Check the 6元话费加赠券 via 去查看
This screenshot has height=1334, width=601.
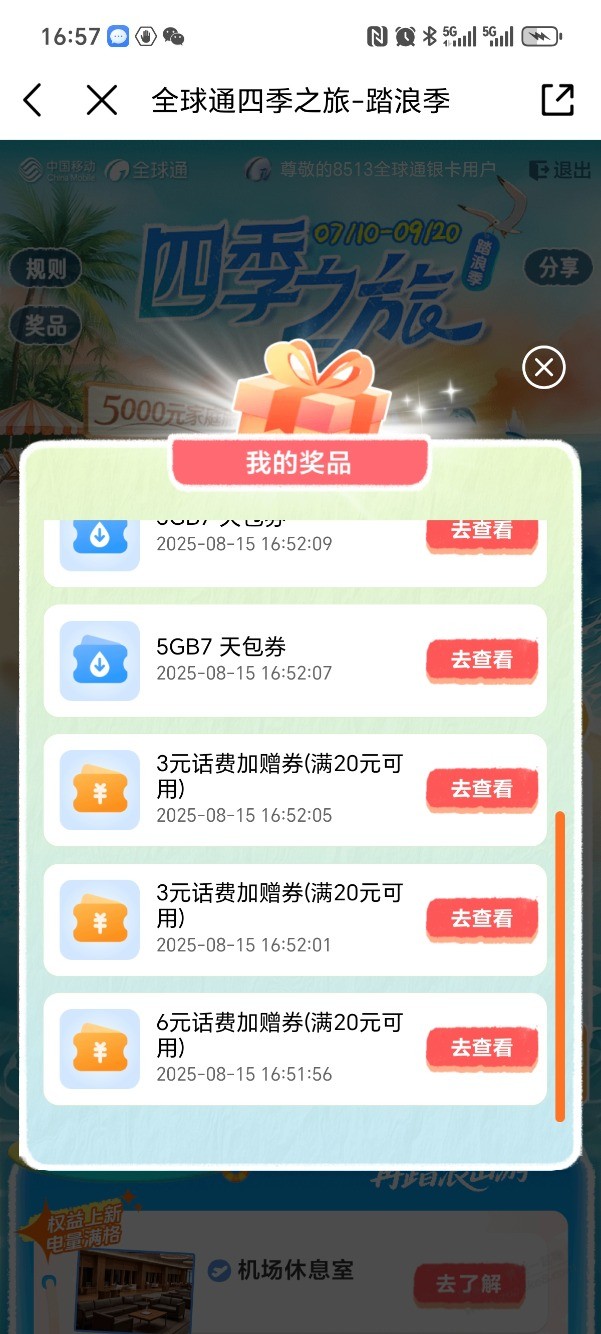coord(482,1048)
